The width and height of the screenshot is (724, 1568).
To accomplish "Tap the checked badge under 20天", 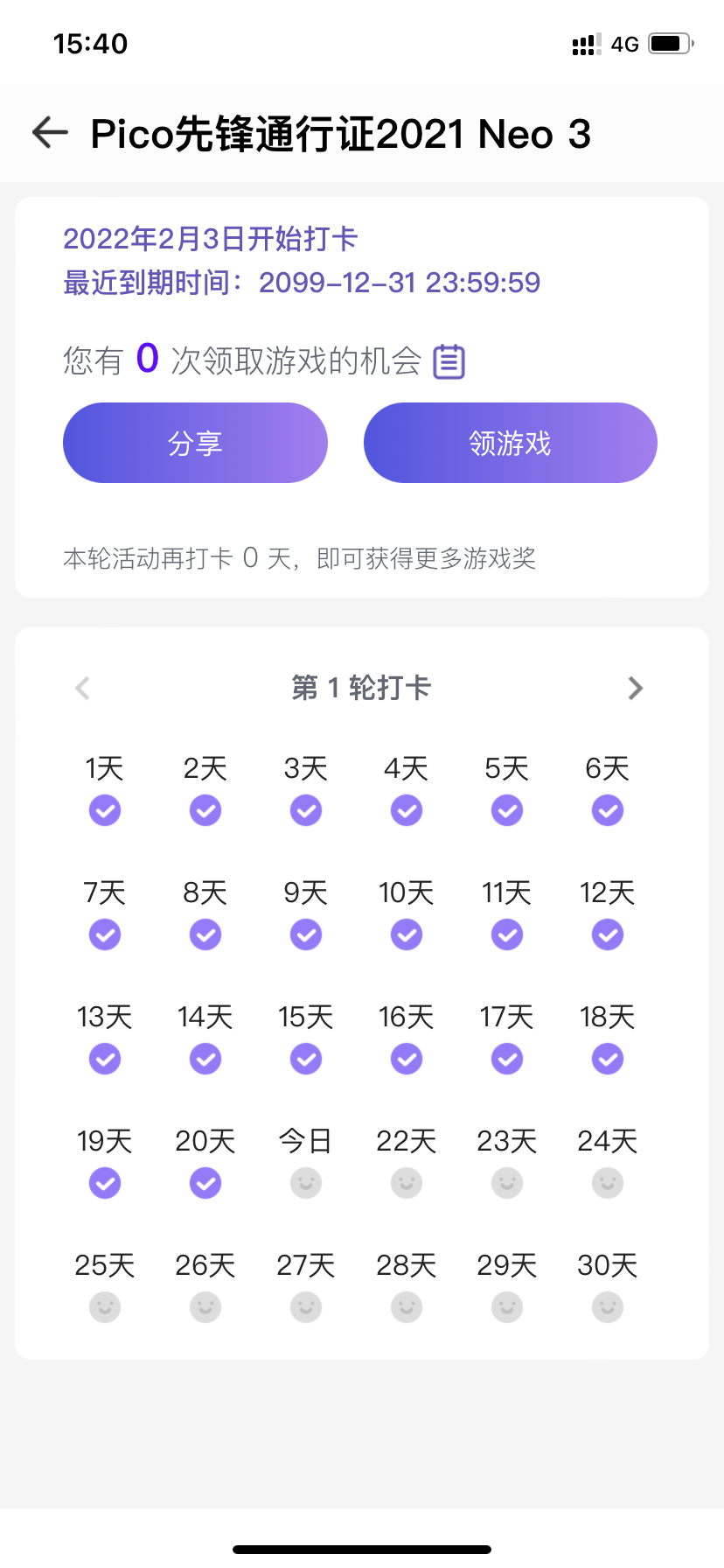I will [205, 1182].
